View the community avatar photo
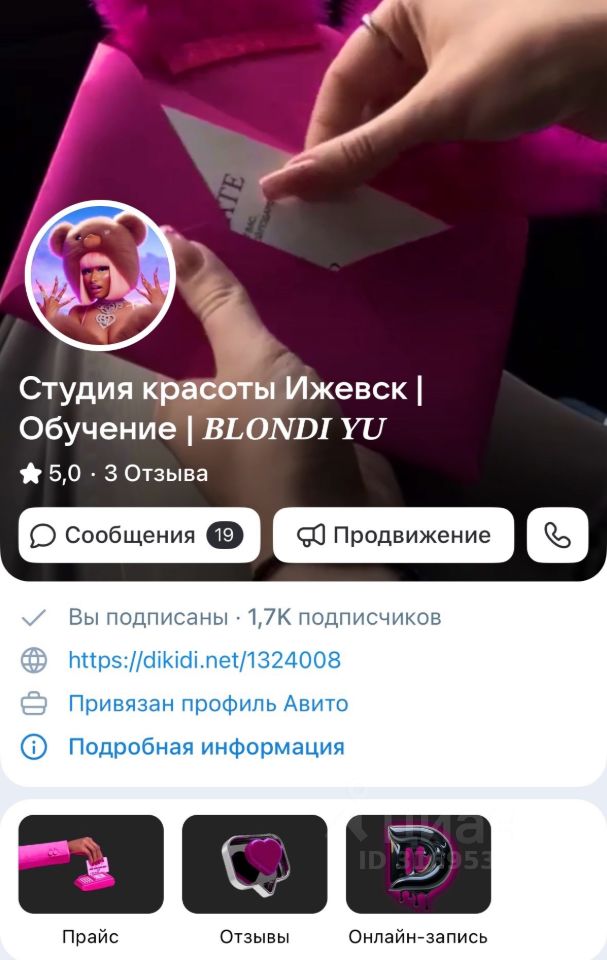Viewport: 607px width, 960px height. coord(100,275)
